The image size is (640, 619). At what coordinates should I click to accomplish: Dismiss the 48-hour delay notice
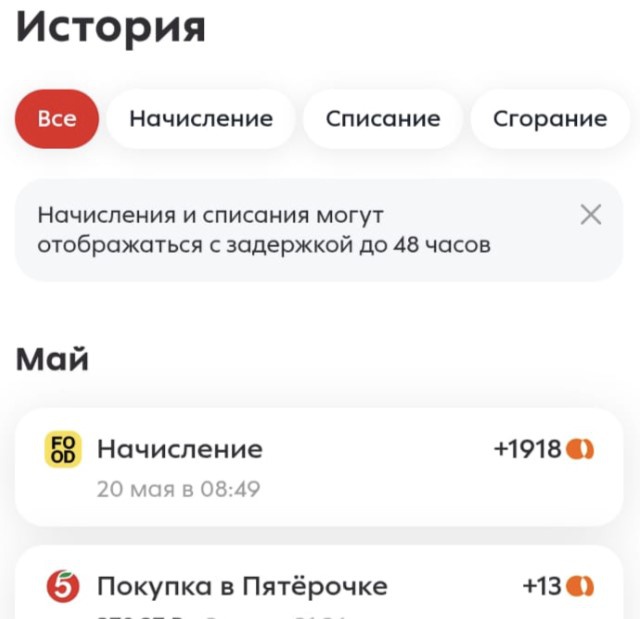(591, 214)
